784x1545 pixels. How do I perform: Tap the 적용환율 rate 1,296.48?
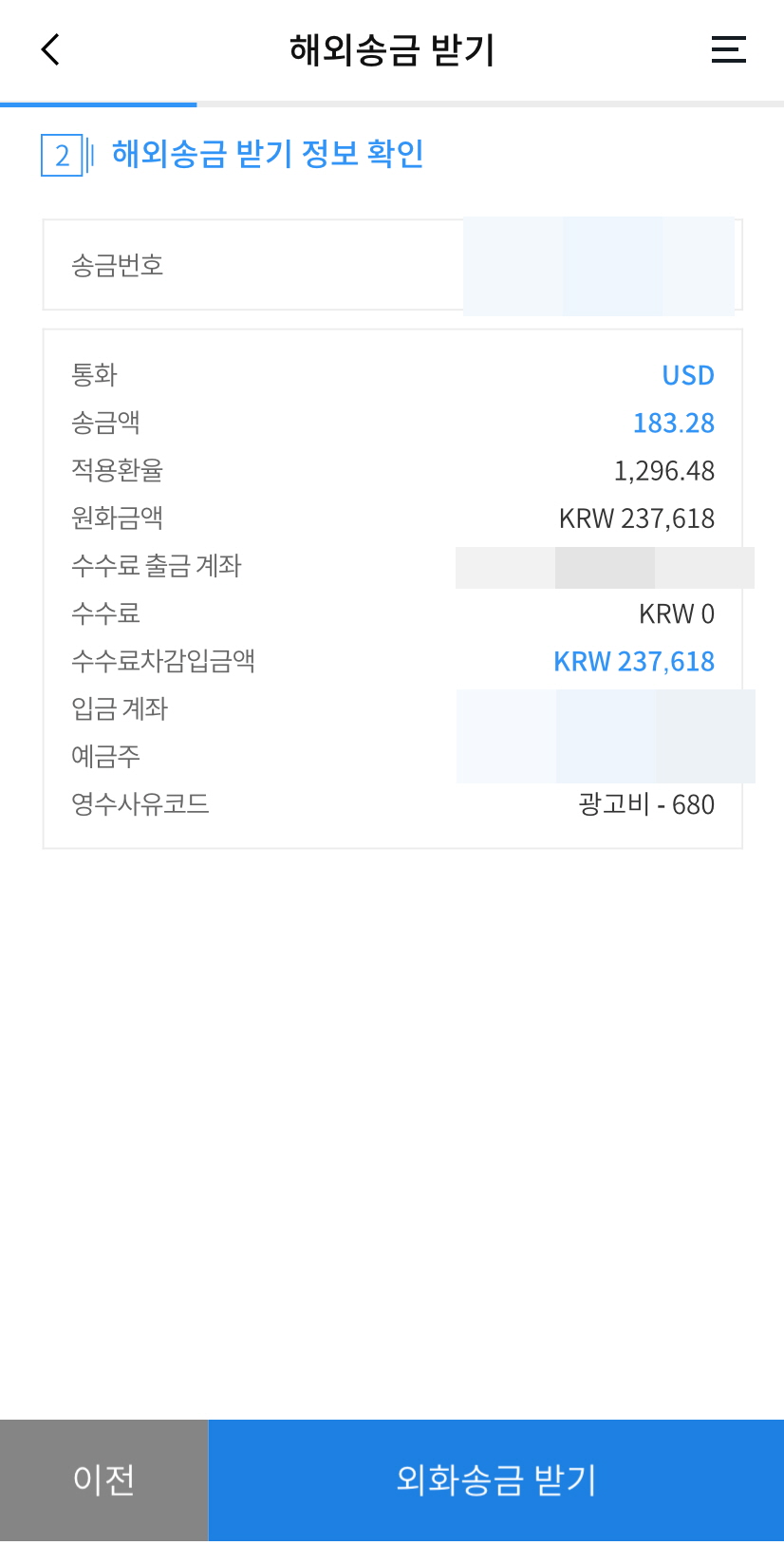pyautogui.click(x=665, y=471)
